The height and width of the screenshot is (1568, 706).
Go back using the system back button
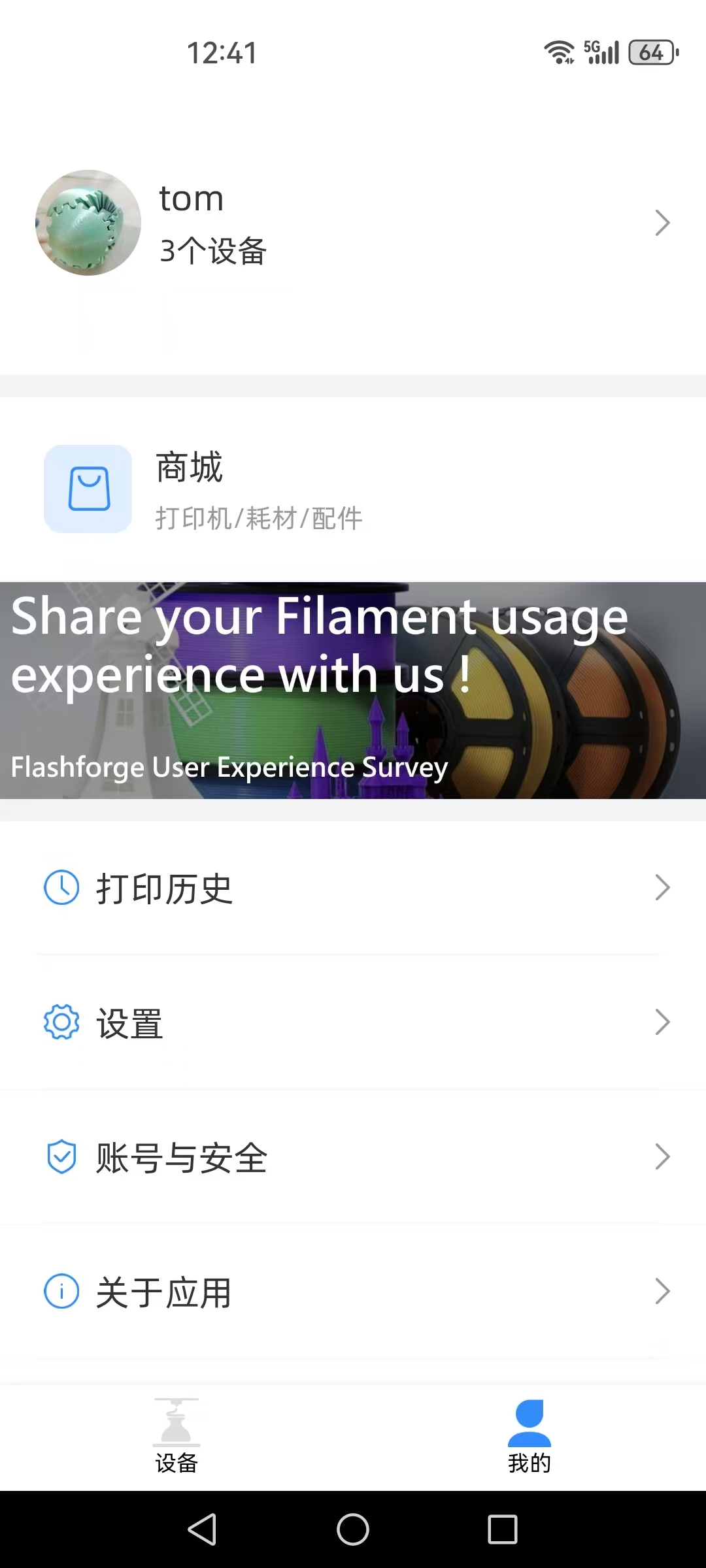202,1529
